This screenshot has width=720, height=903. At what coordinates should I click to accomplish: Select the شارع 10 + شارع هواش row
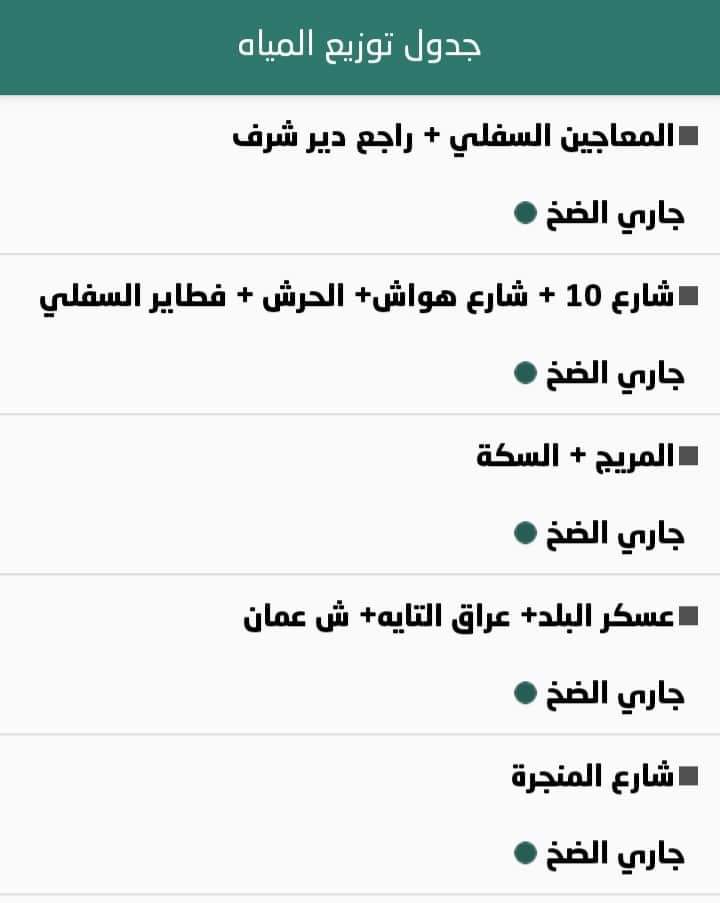tap(360, 297)
